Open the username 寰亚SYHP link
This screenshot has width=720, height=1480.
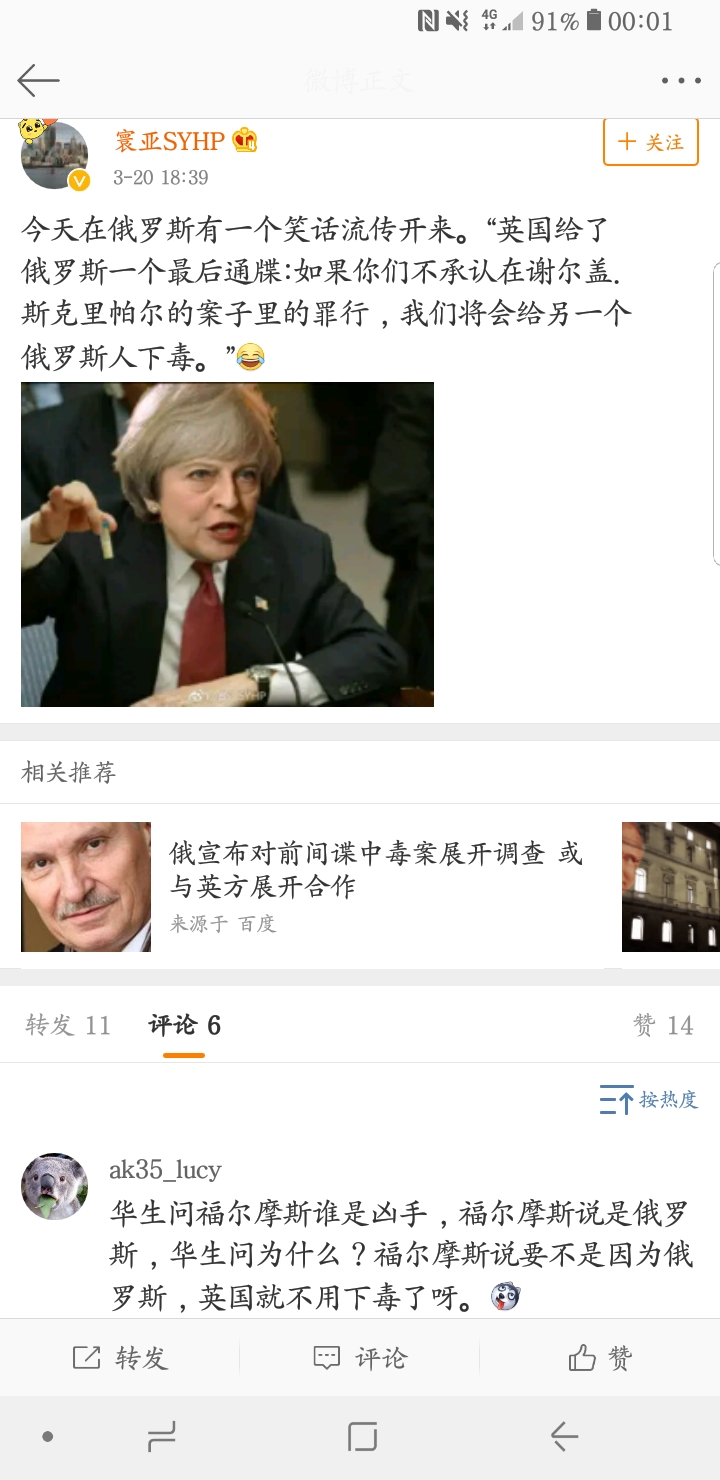pos(169,141)
